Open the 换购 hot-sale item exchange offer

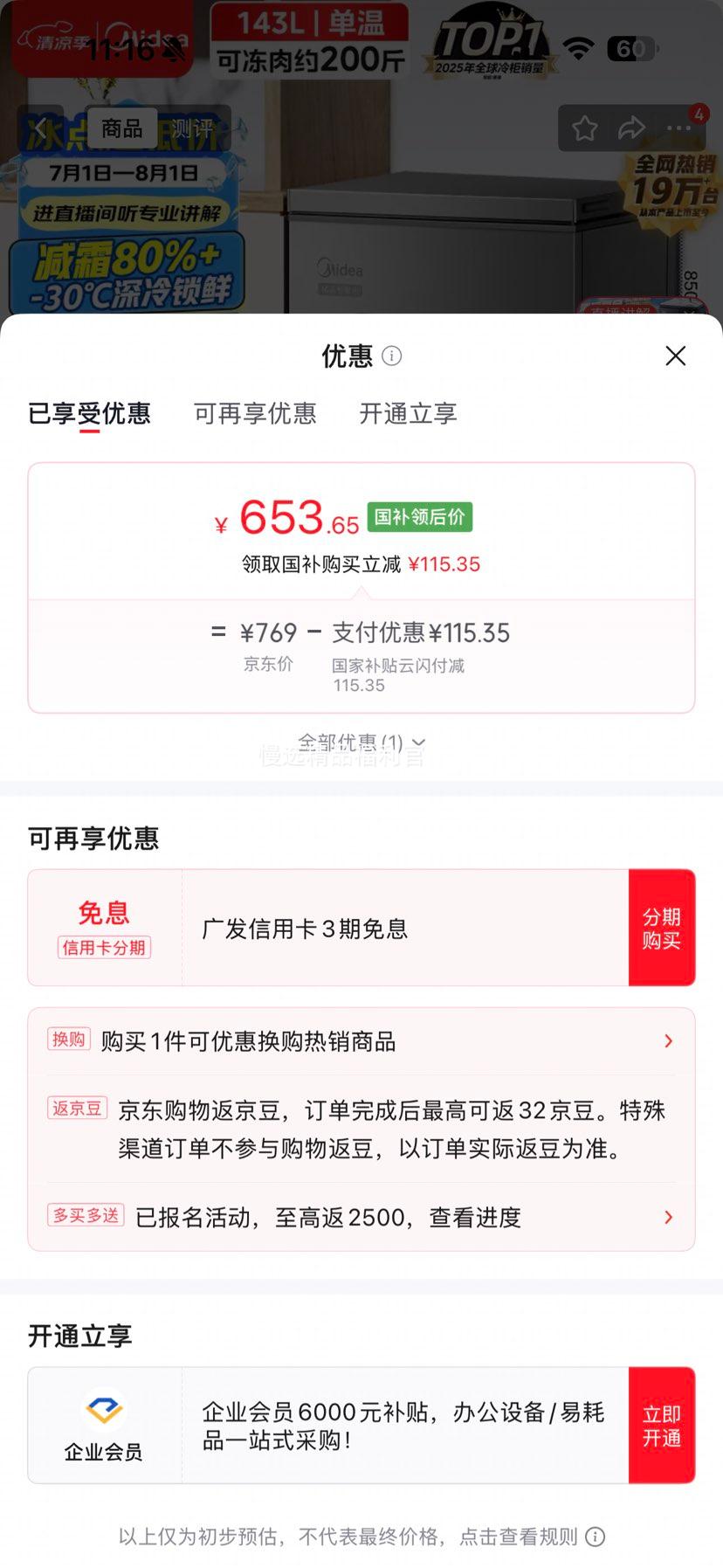[x=361, y=1041]
